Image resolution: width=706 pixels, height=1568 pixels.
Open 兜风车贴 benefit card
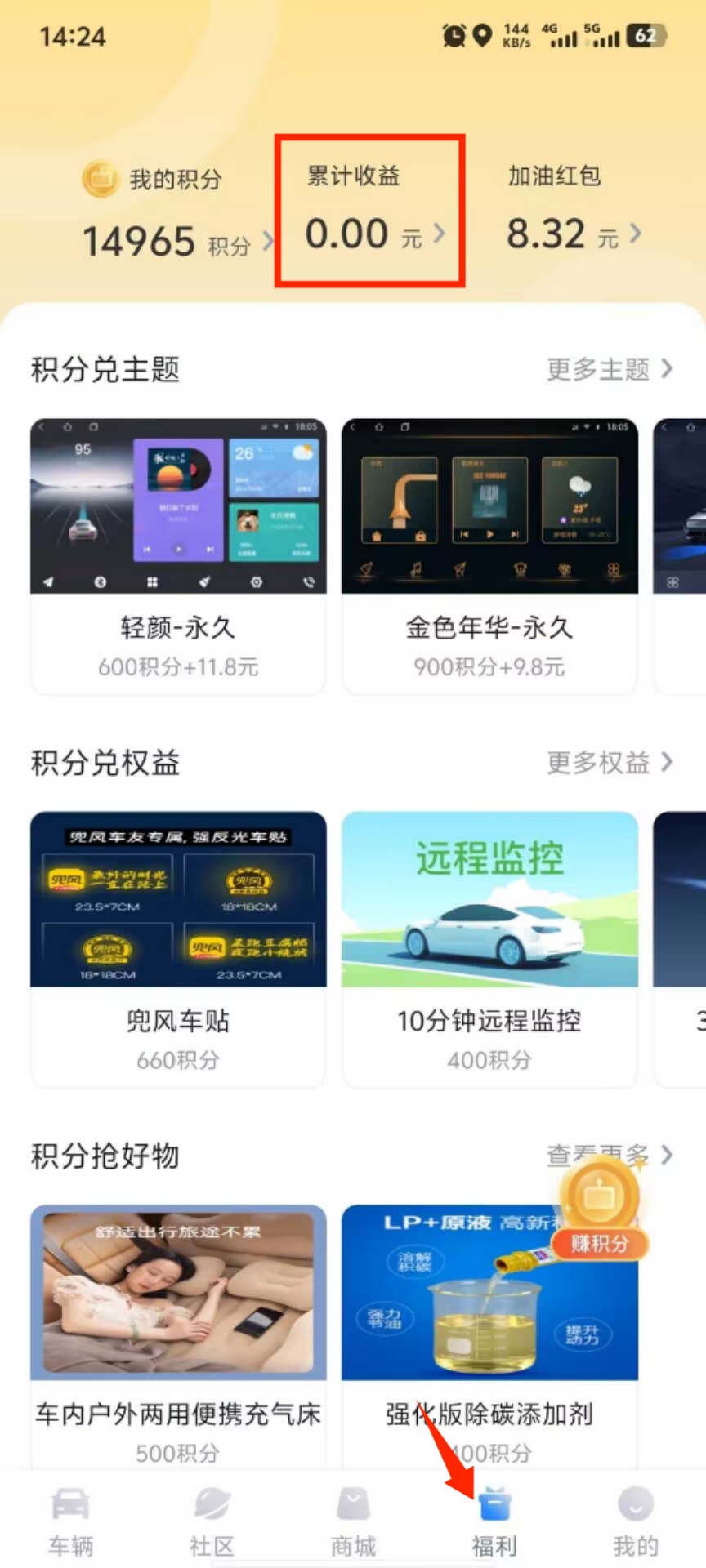point(178,947)
